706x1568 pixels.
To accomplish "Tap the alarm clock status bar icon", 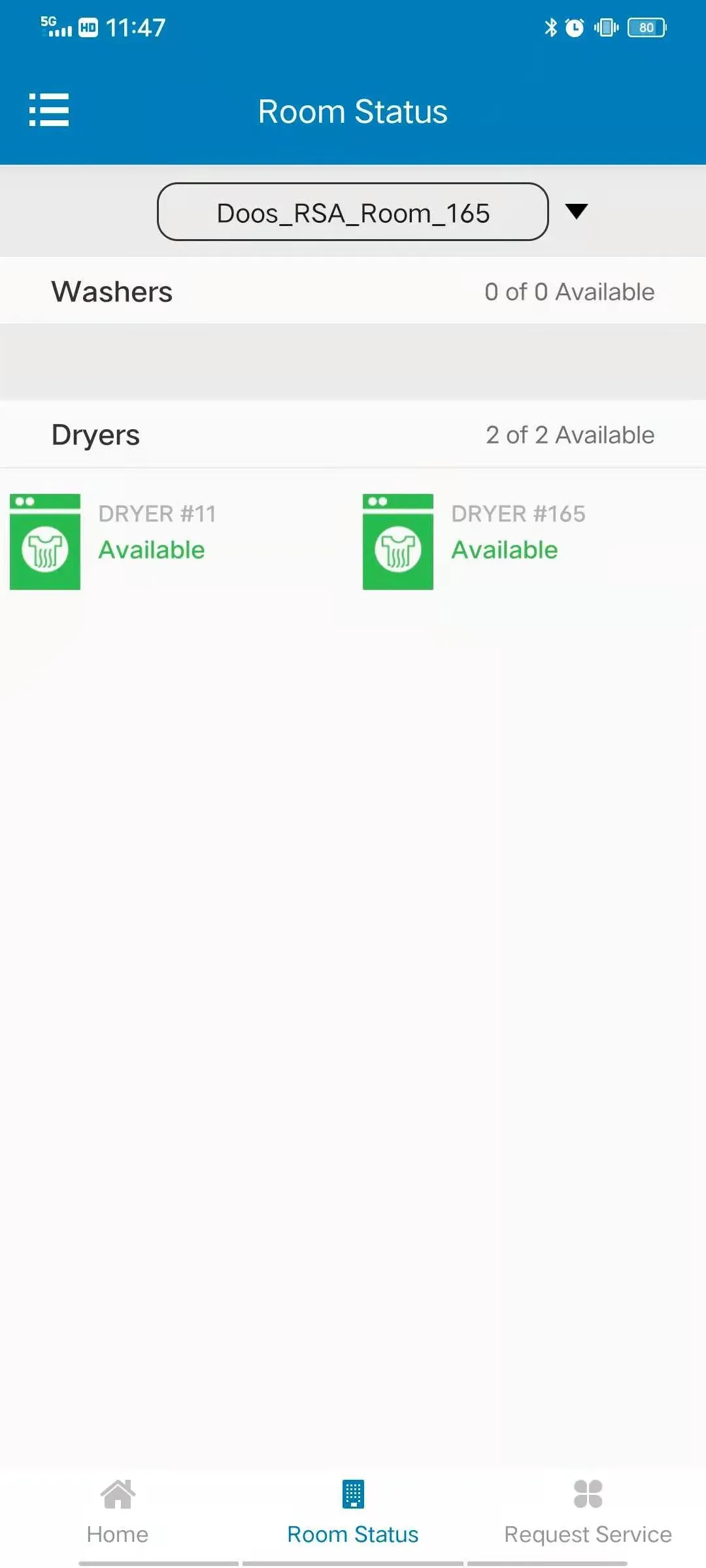I will point(573,27).
